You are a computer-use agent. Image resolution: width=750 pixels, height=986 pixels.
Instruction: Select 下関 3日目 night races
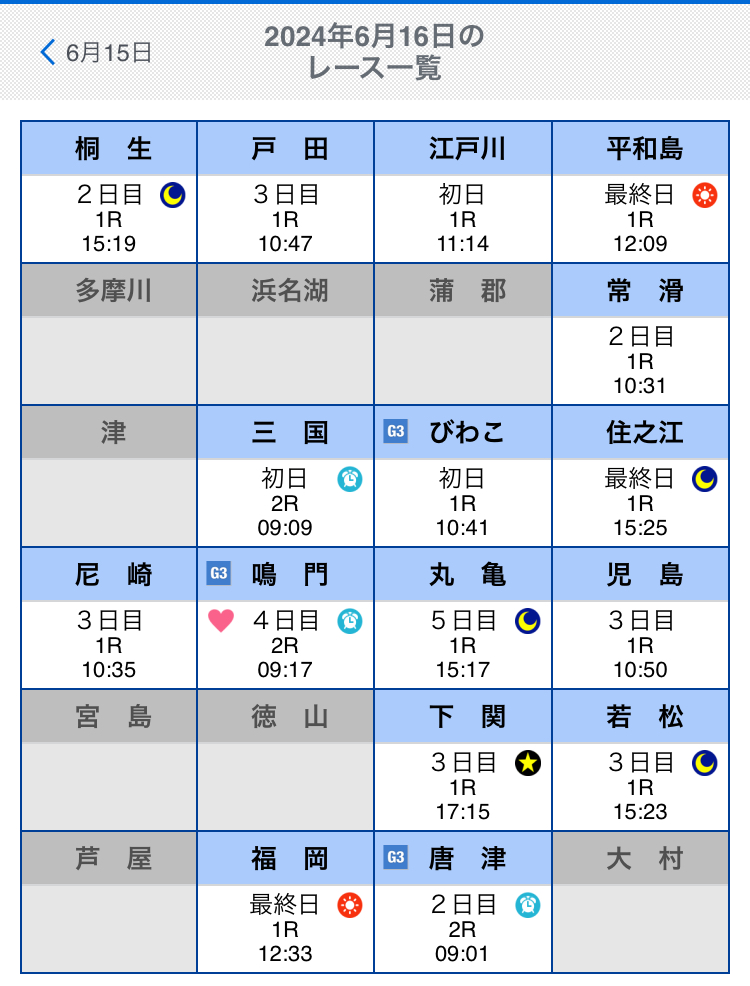tap(463, 786)
